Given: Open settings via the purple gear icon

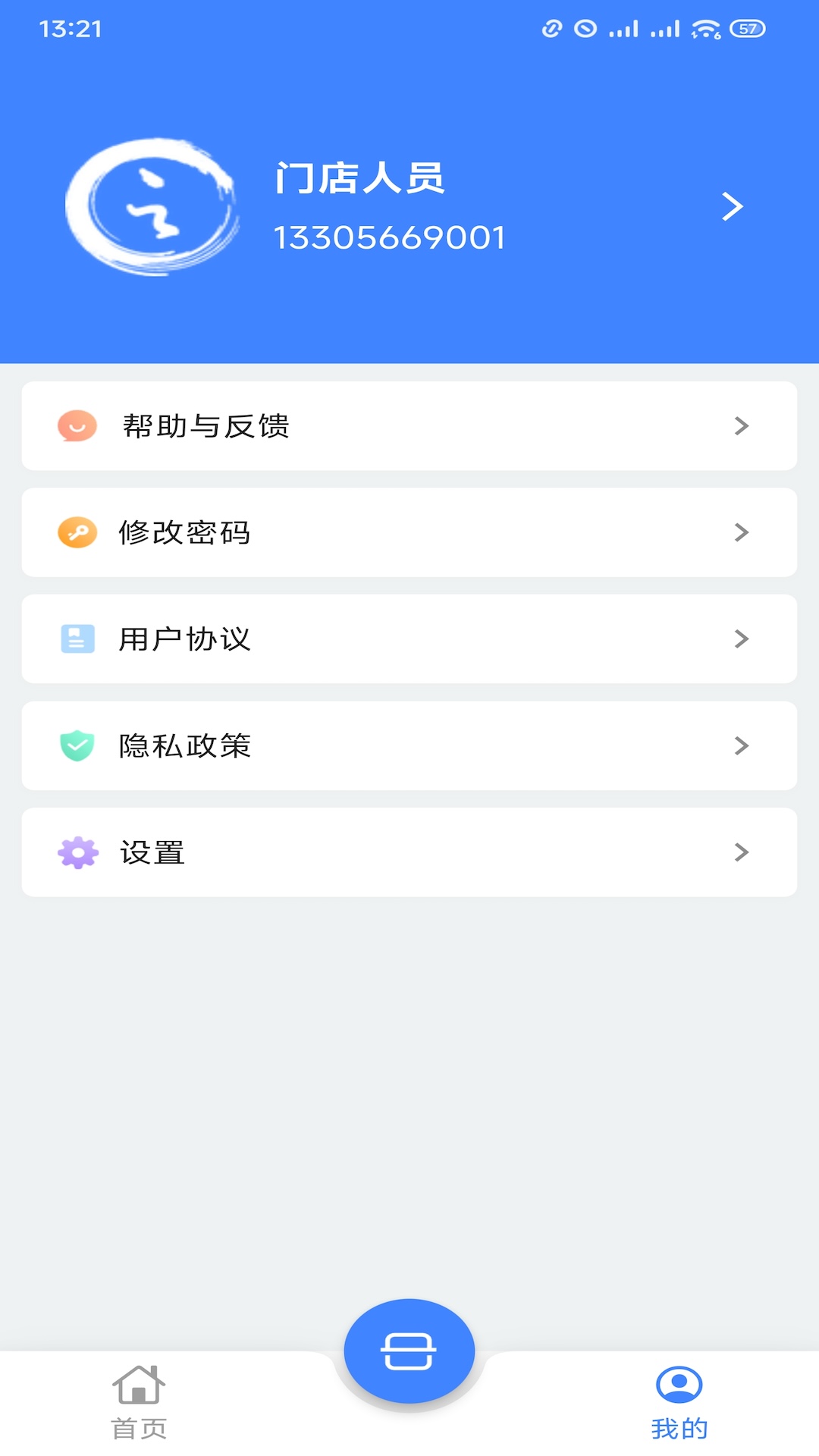Looking at the screenshot, I should (76, 852).
